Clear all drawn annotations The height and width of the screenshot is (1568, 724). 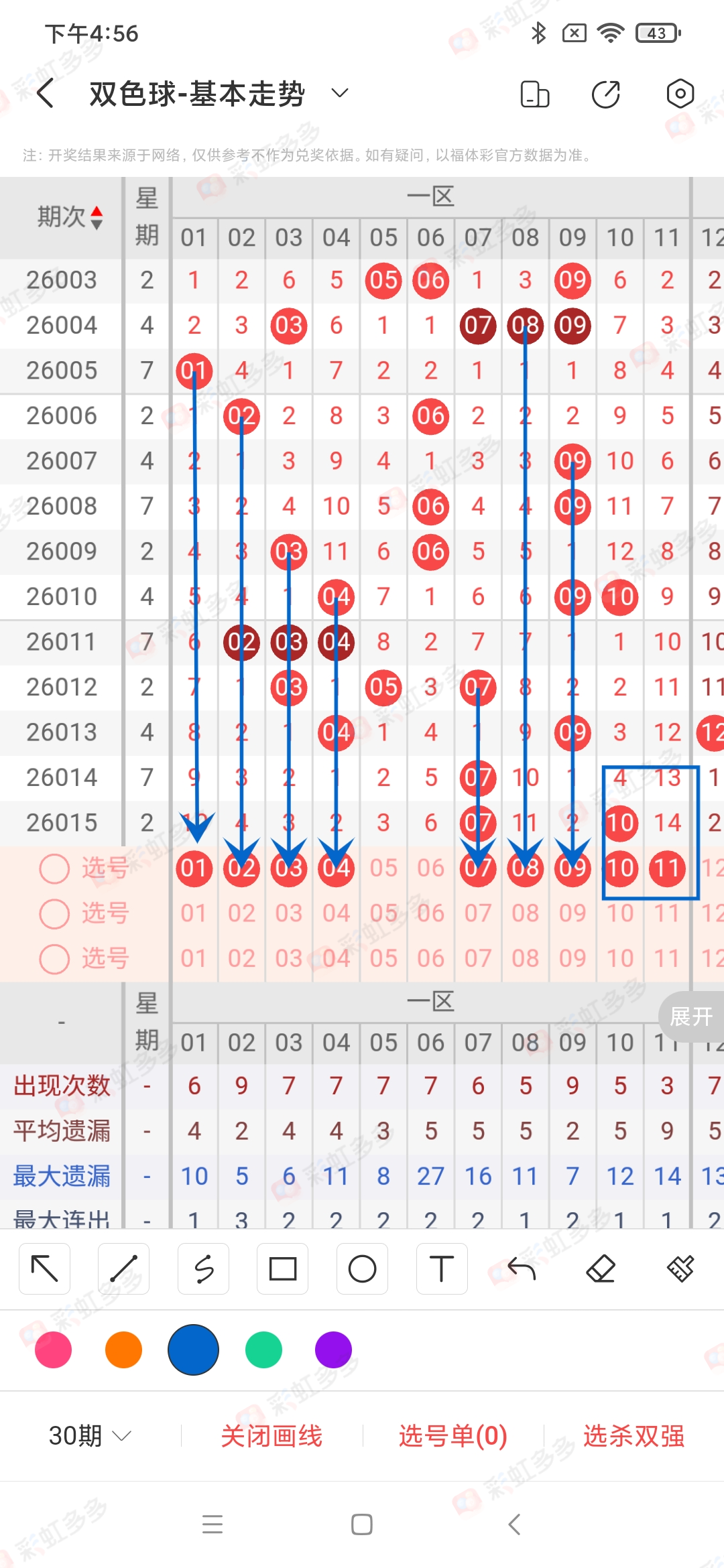click(680, 1268)
